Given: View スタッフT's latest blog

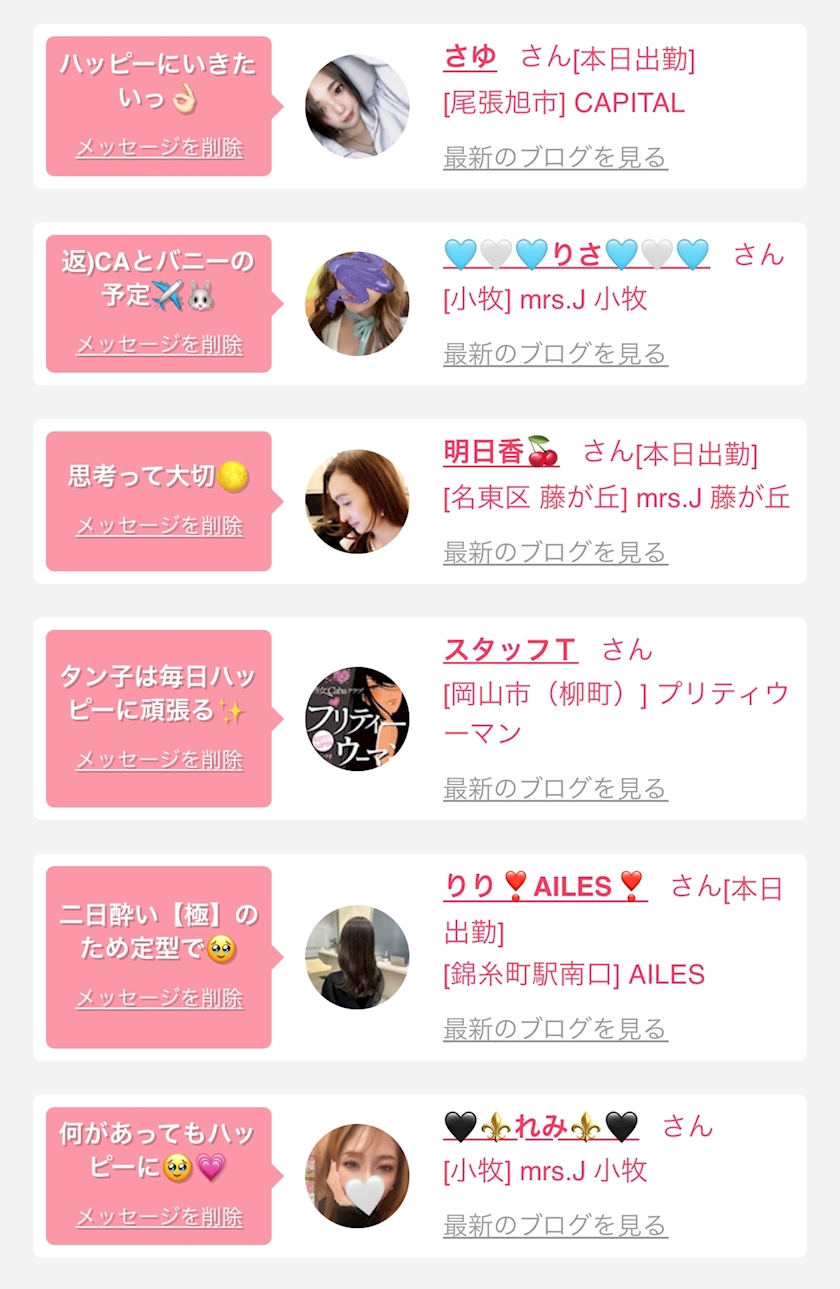Looking at the screenshot, I should [x=555, y=789].
